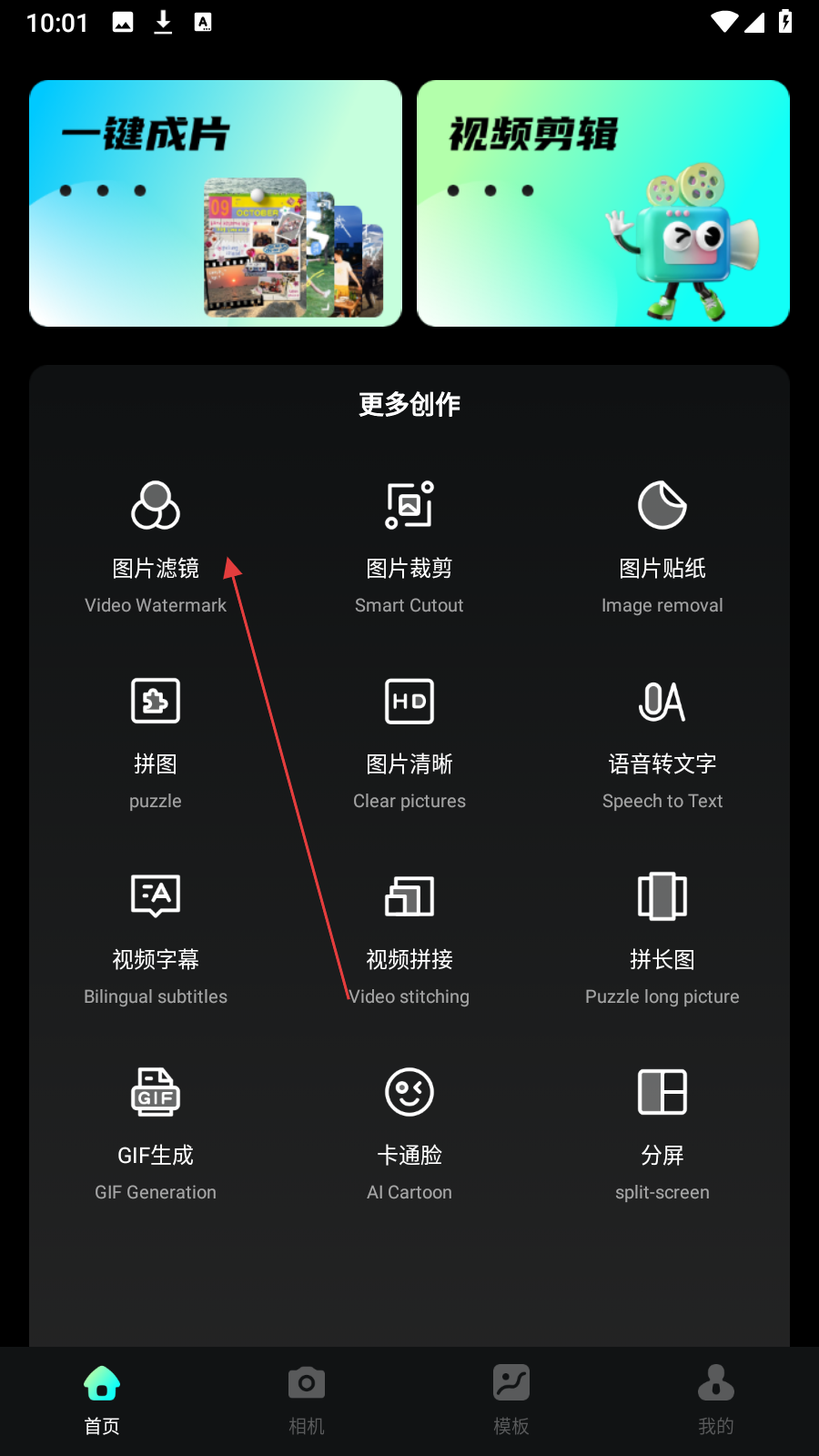The image size is (819, 1456).
Task: Switch to the 相机 camera tab
Action: click(307, 1400)
